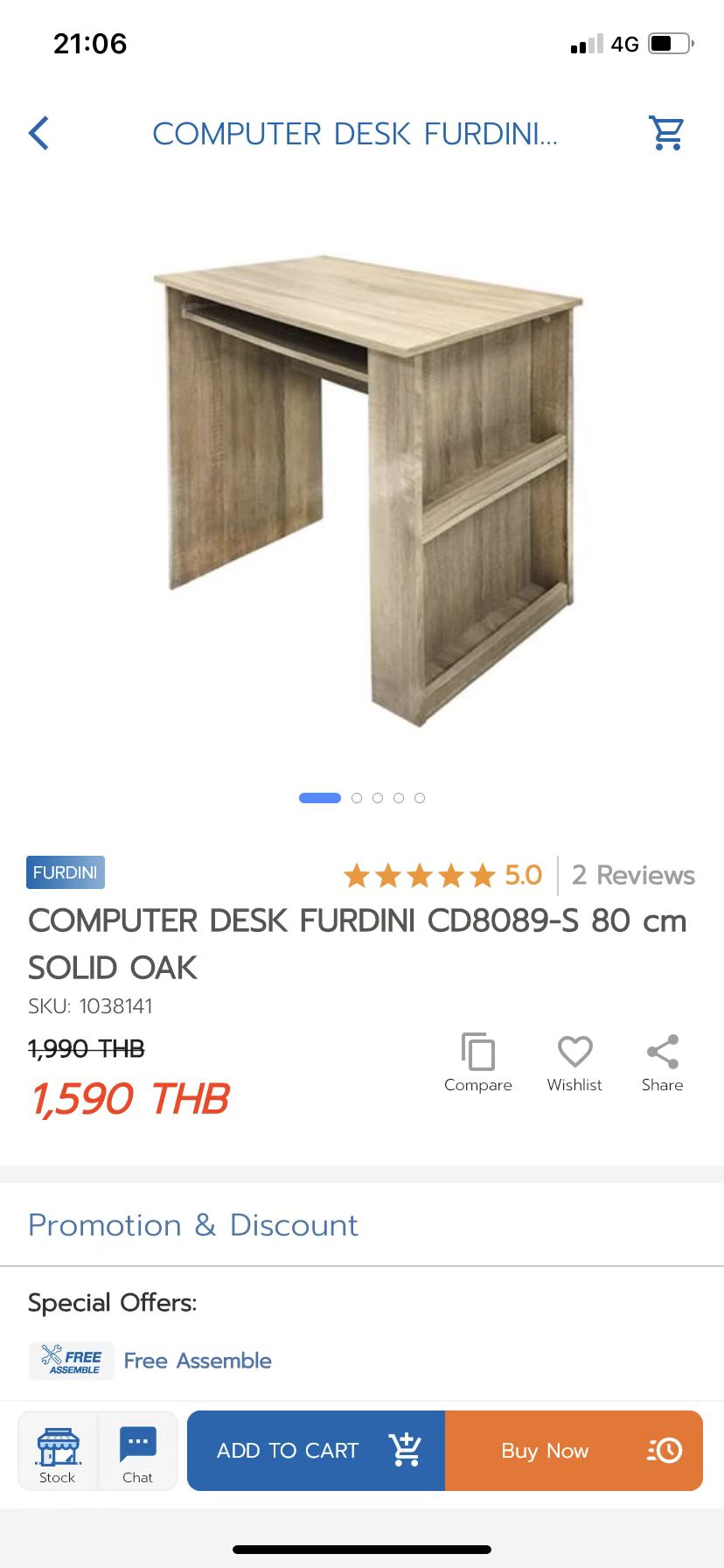Add to Cart
This screenshot has height=1568, width=724.
[317, 1451]
